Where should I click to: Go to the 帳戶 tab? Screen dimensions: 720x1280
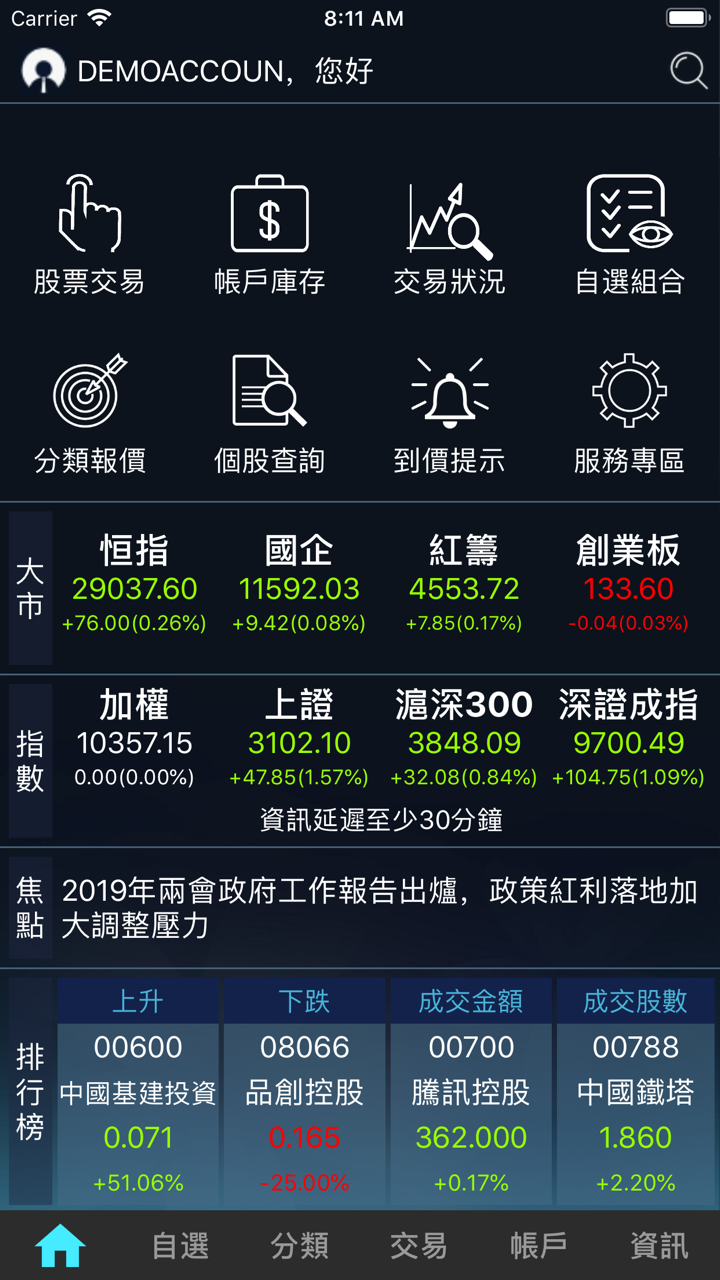(539, 1246)
